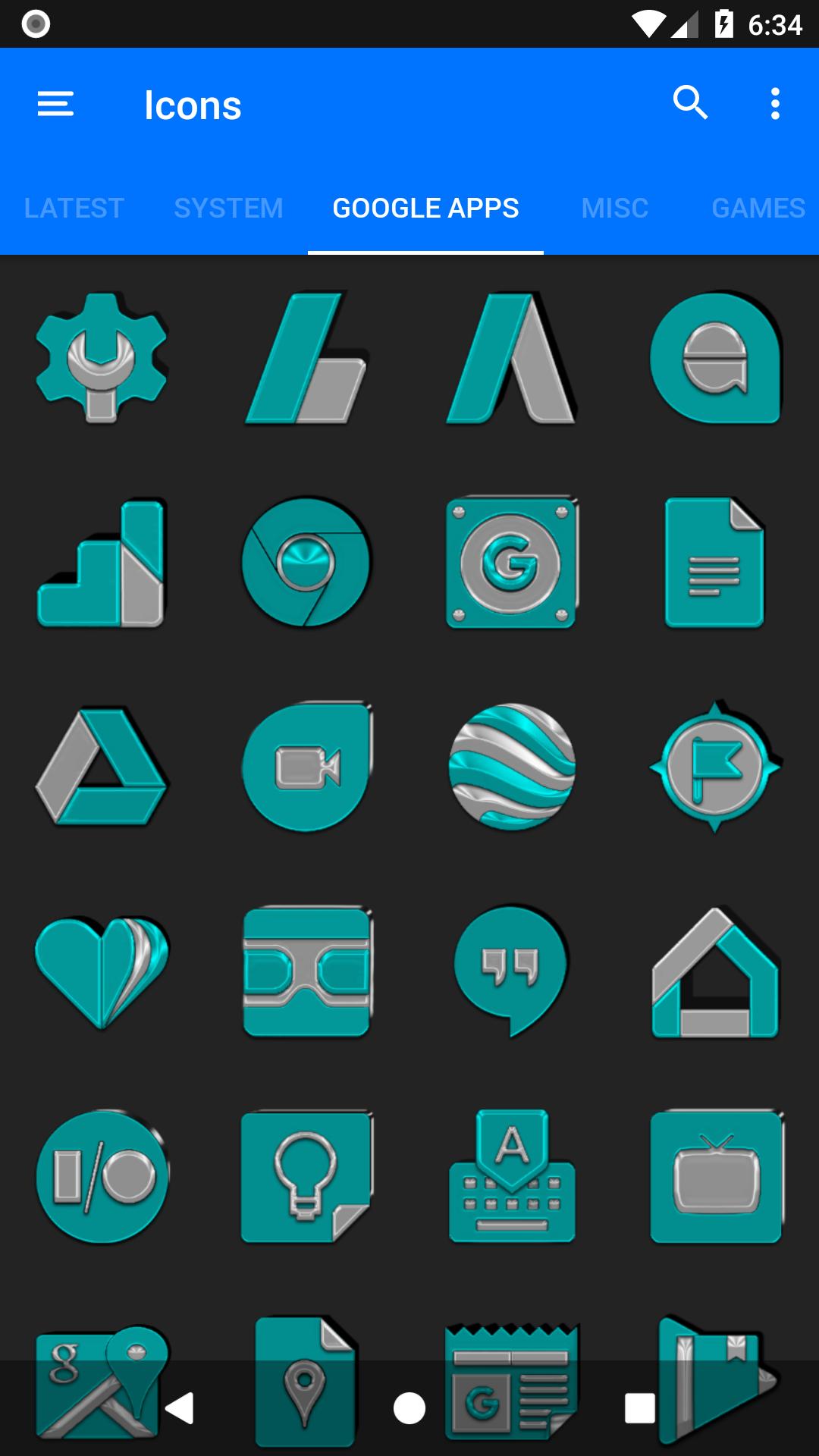
Task: Select the Google Earth globe icon
Action: 511,767
